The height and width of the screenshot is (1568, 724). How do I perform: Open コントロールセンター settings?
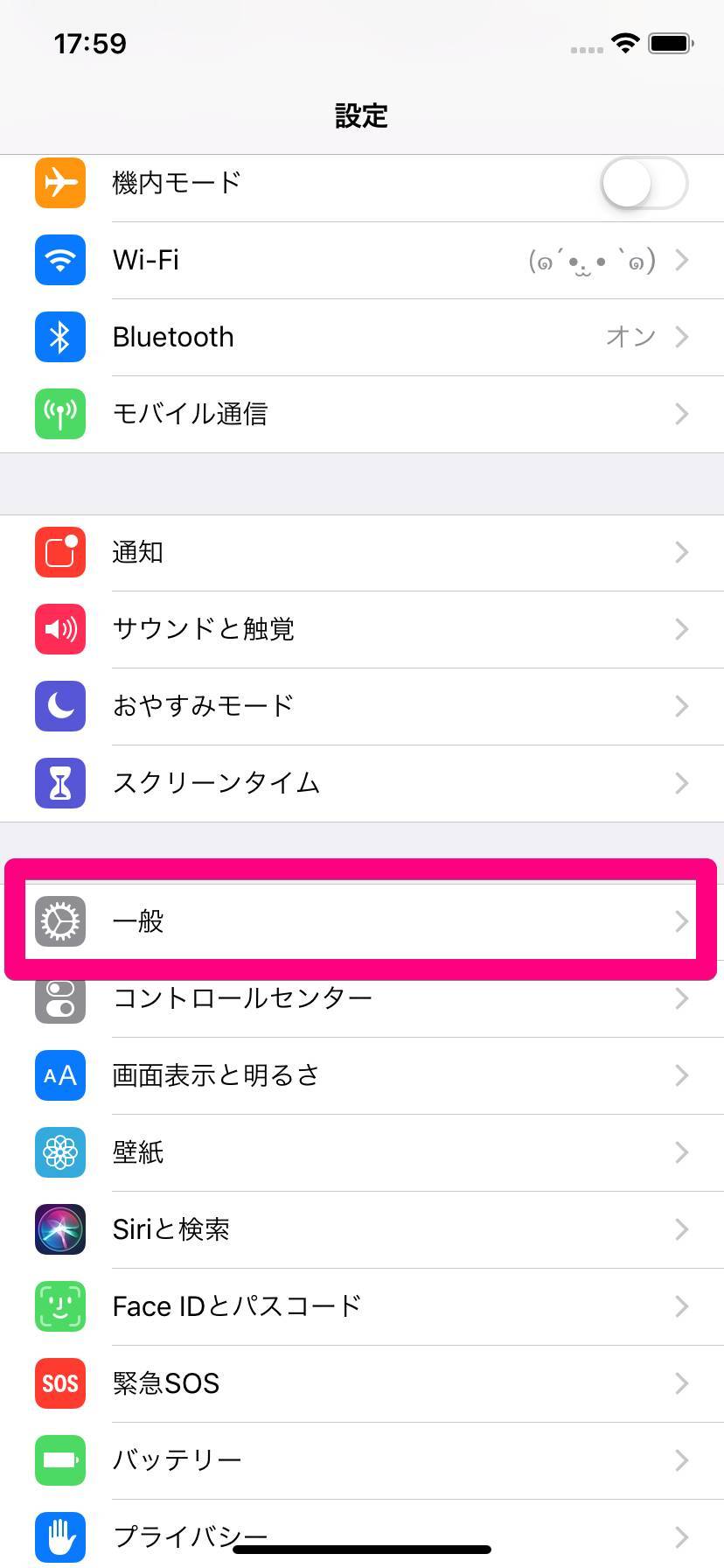pos(362,998)
